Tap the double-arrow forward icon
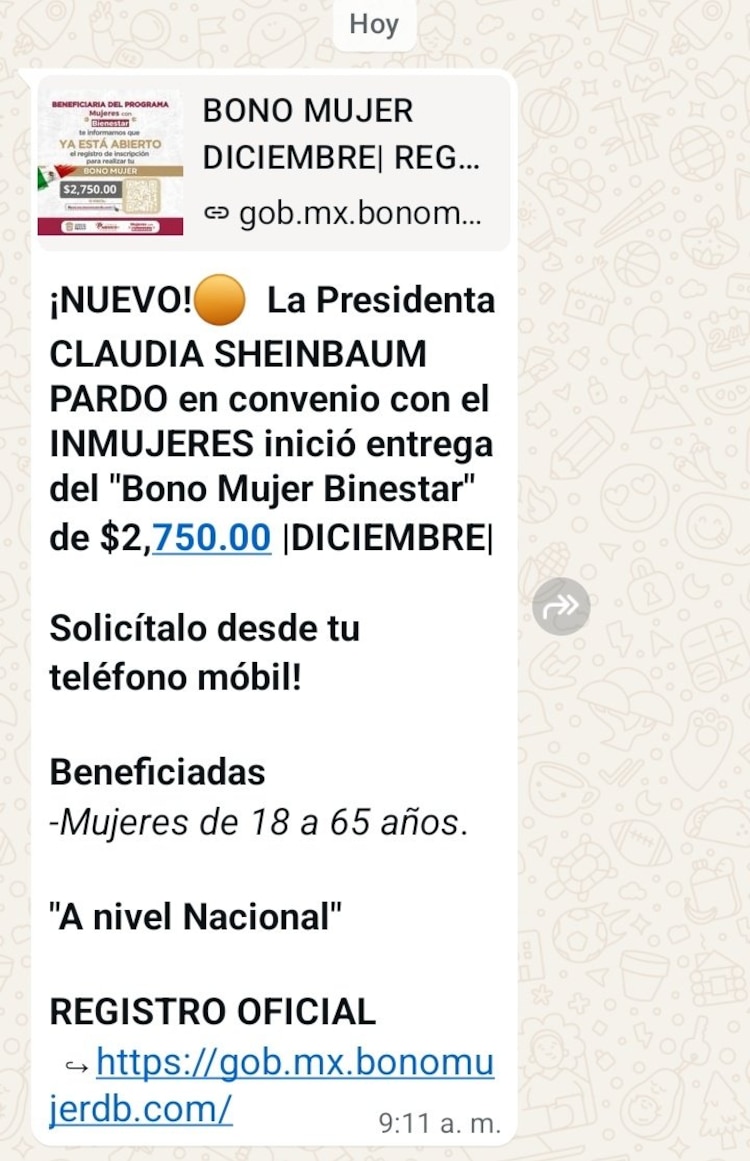 pos(561,604)
